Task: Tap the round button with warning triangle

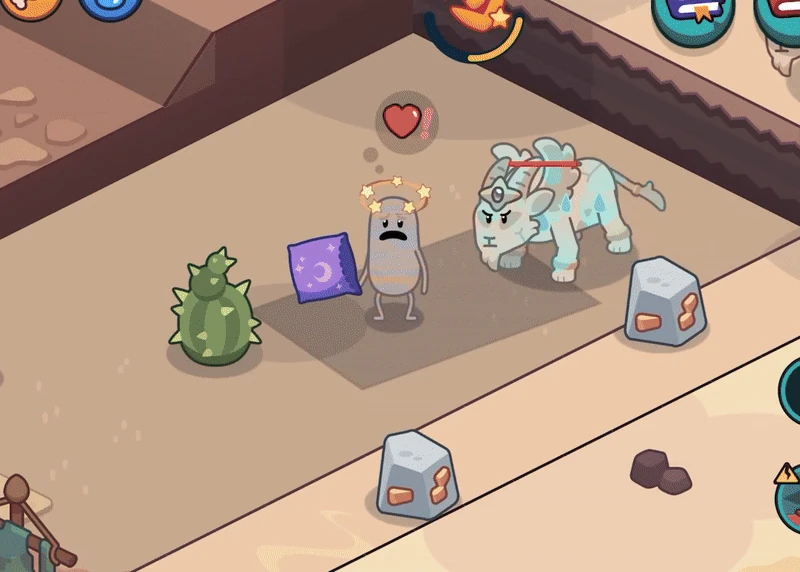Action: (x=788, y=496)
